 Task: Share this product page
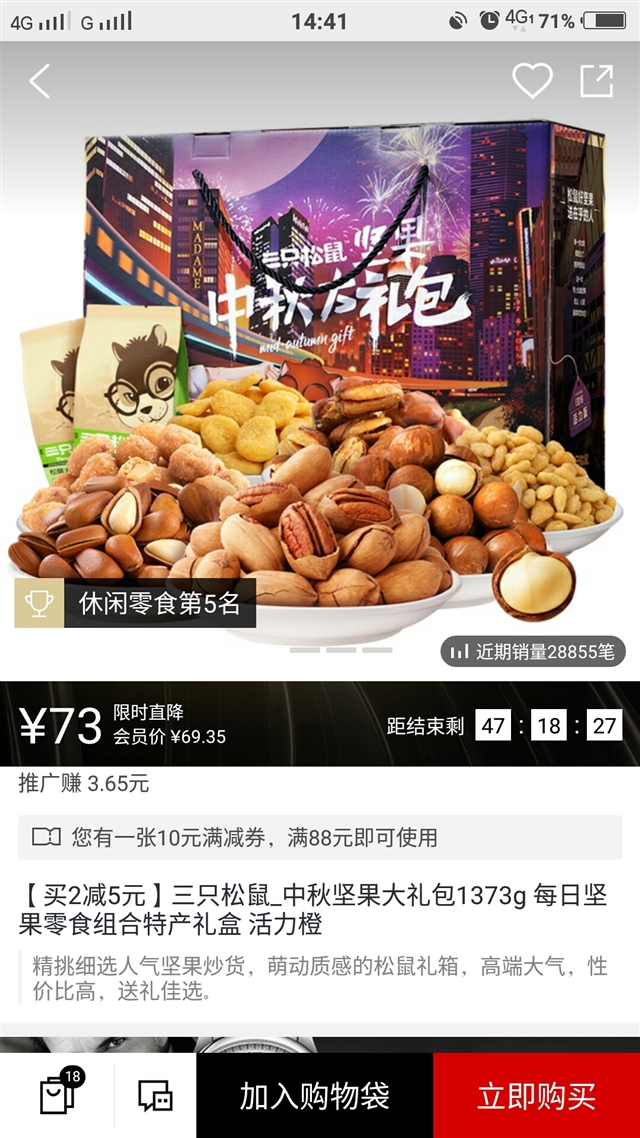click(596, 81)
